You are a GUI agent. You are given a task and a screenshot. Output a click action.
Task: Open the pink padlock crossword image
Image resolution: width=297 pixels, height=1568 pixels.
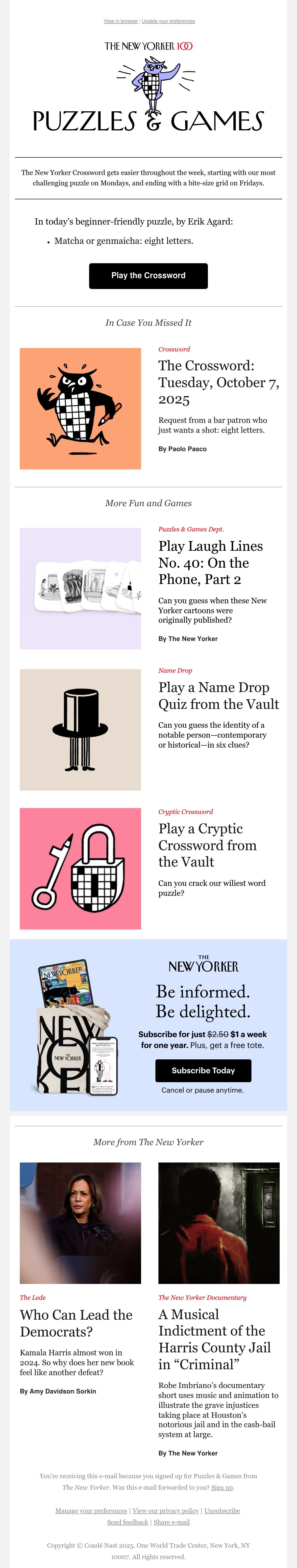[x=80, y=869]
